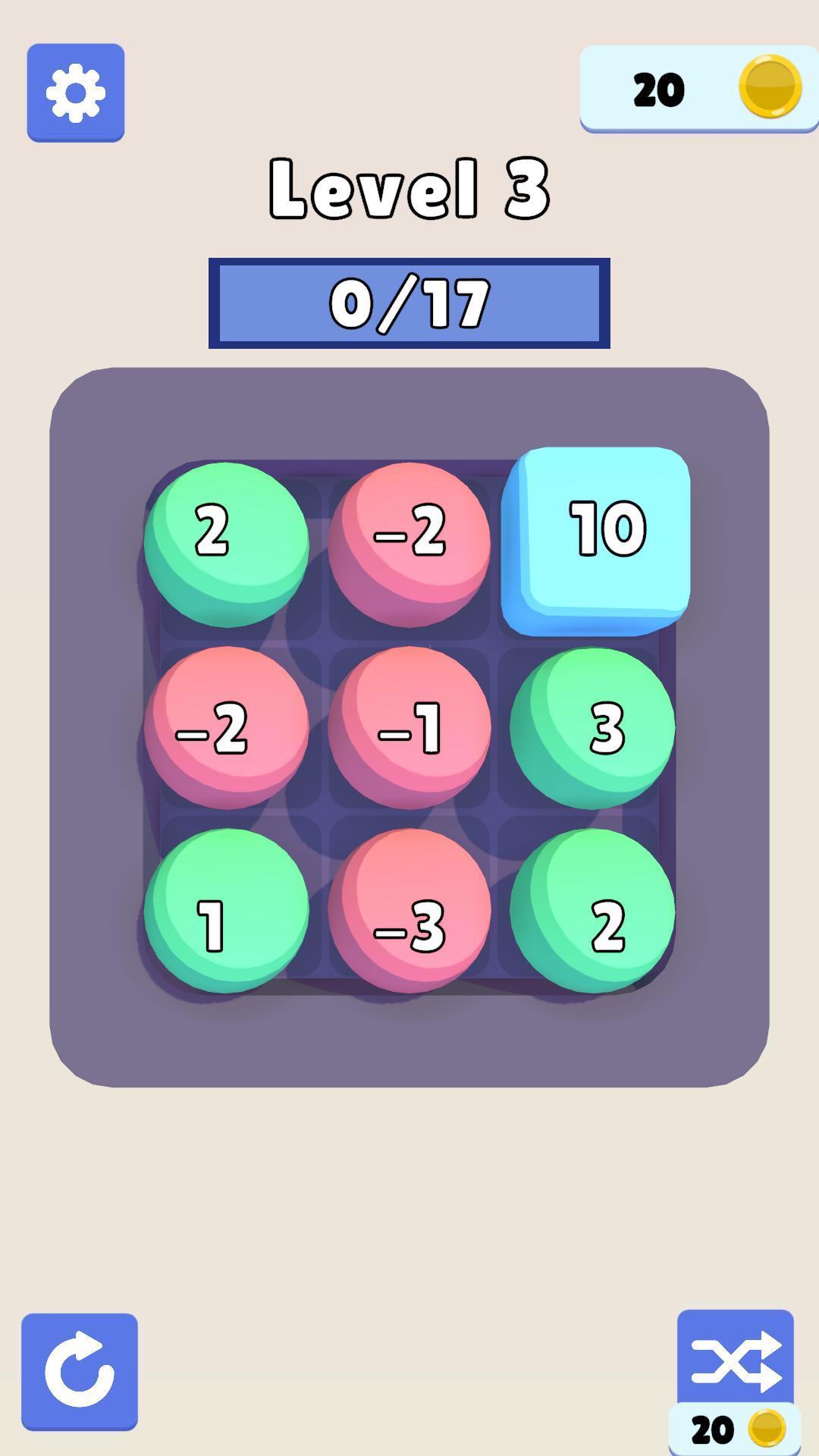Tap the blue square tile labeled 10
The width and height of the screenshot is (819, 1456).
point(597,540)
